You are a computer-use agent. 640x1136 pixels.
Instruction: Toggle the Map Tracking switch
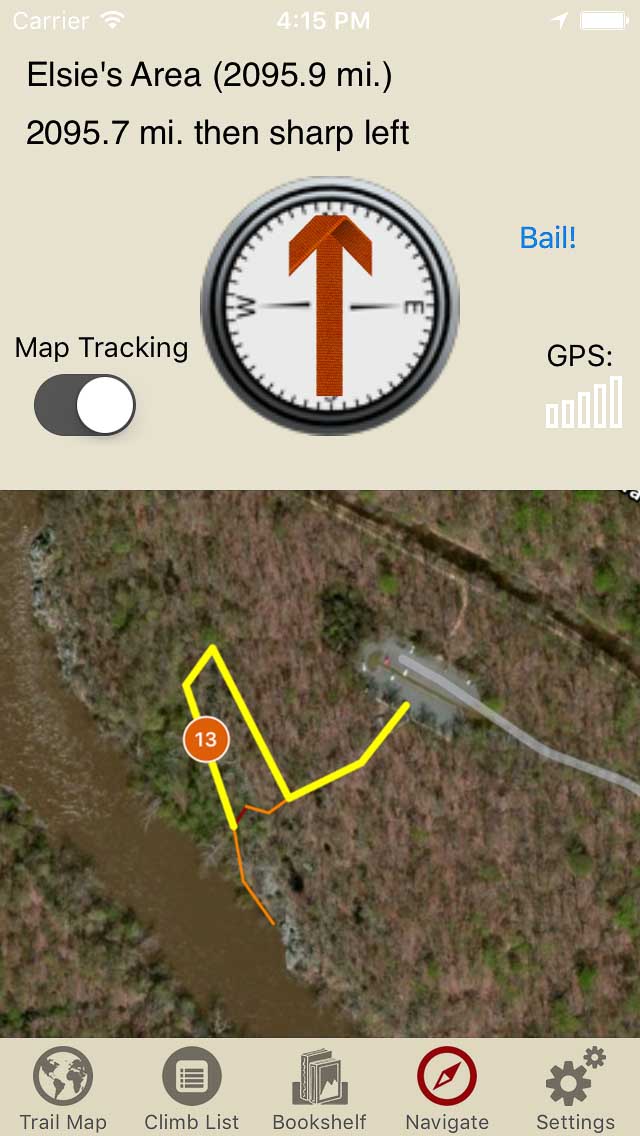tap(85, 405)
